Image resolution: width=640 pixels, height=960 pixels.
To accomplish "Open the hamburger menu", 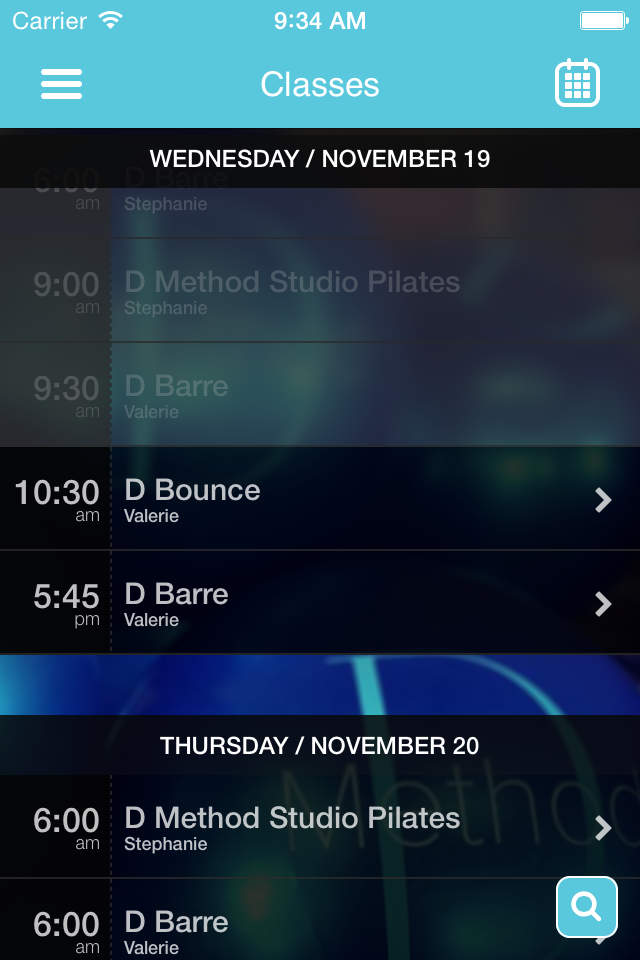I will click(x=61, y=84).
